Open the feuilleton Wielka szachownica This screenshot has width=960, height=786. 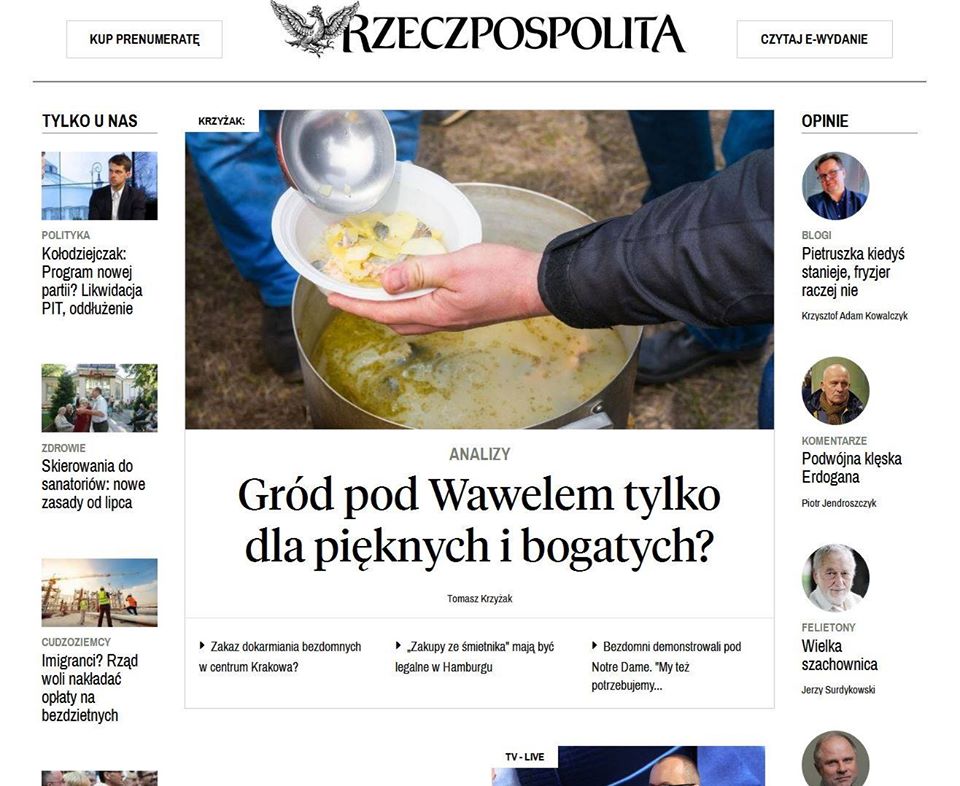(839, 655)
